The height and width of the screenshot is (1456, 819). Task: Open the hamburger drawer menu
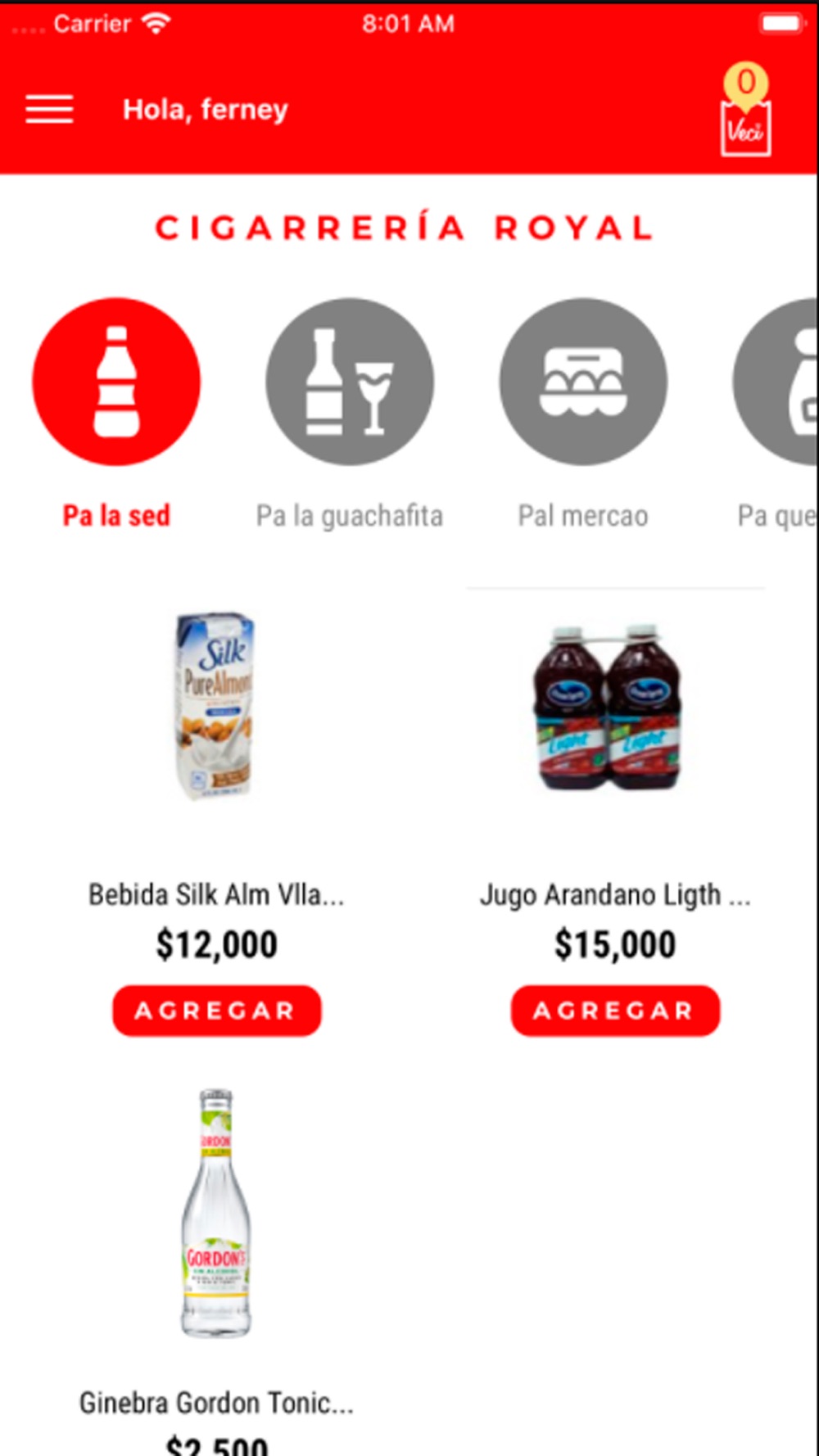(x=49, y=109)
